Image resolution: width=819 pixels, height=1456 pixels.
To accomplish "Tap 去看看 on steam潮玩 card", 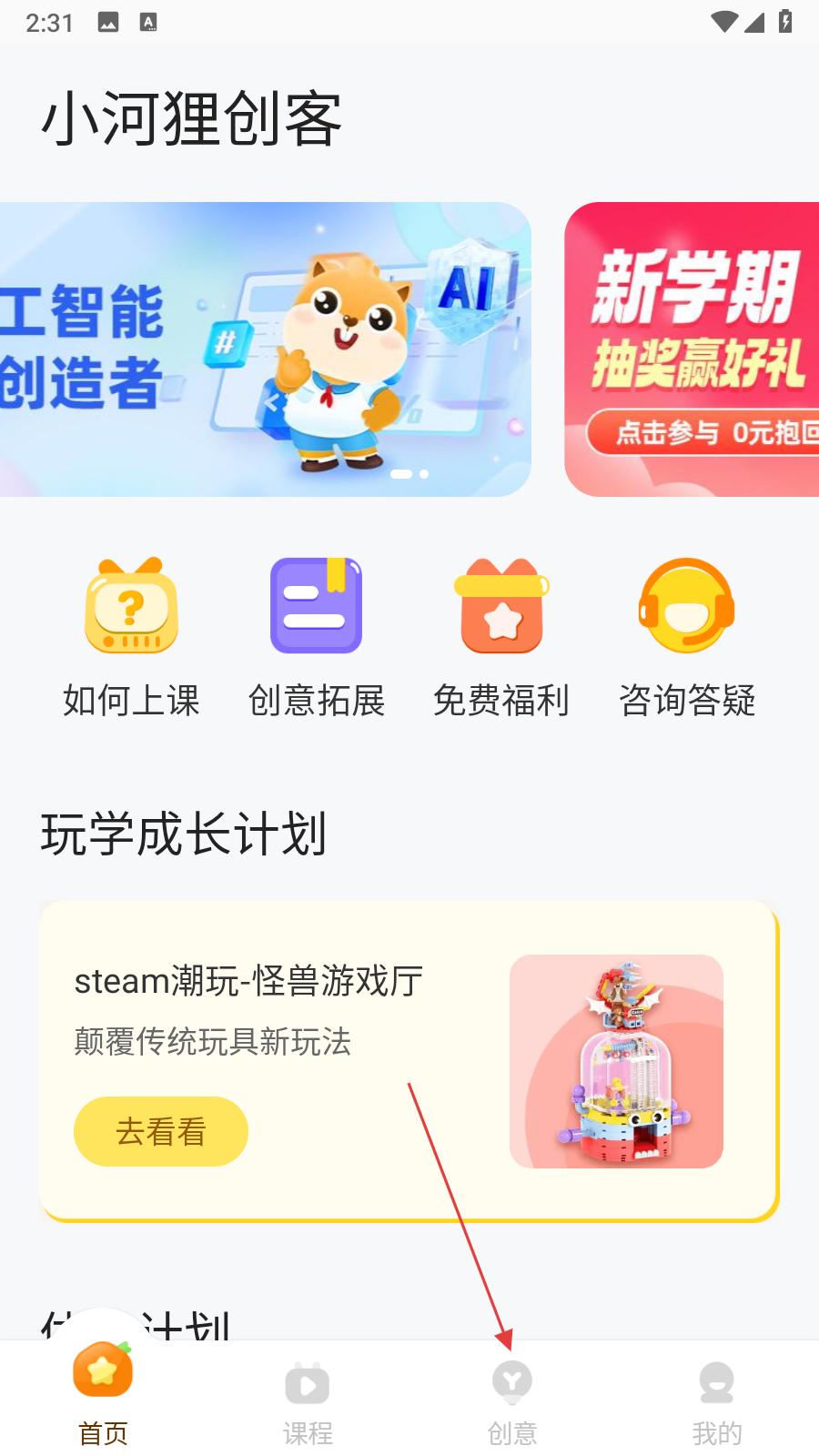I will point(161,1131).
